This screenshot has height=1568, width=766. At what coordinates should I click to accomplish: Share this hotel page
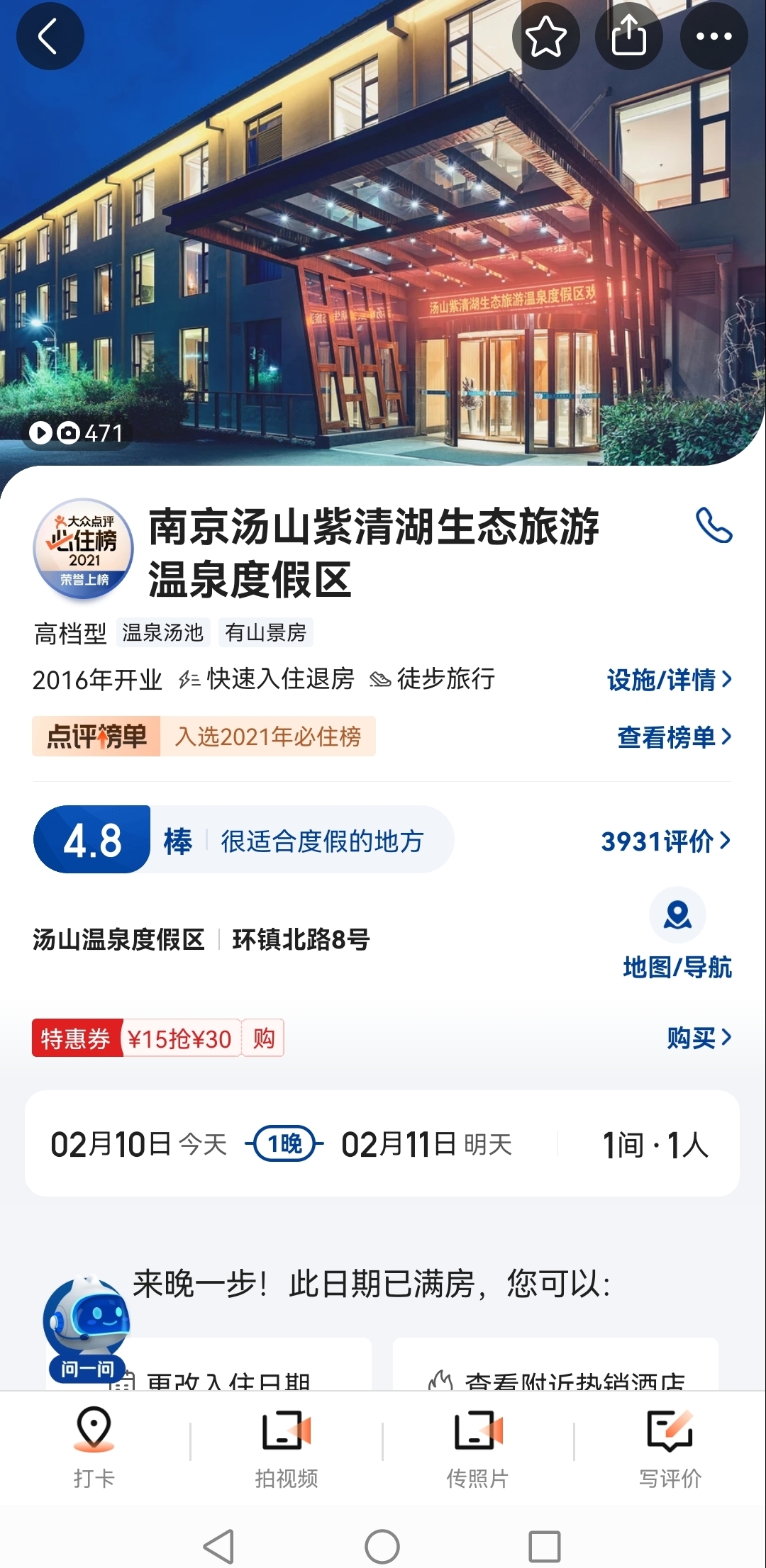629,37
